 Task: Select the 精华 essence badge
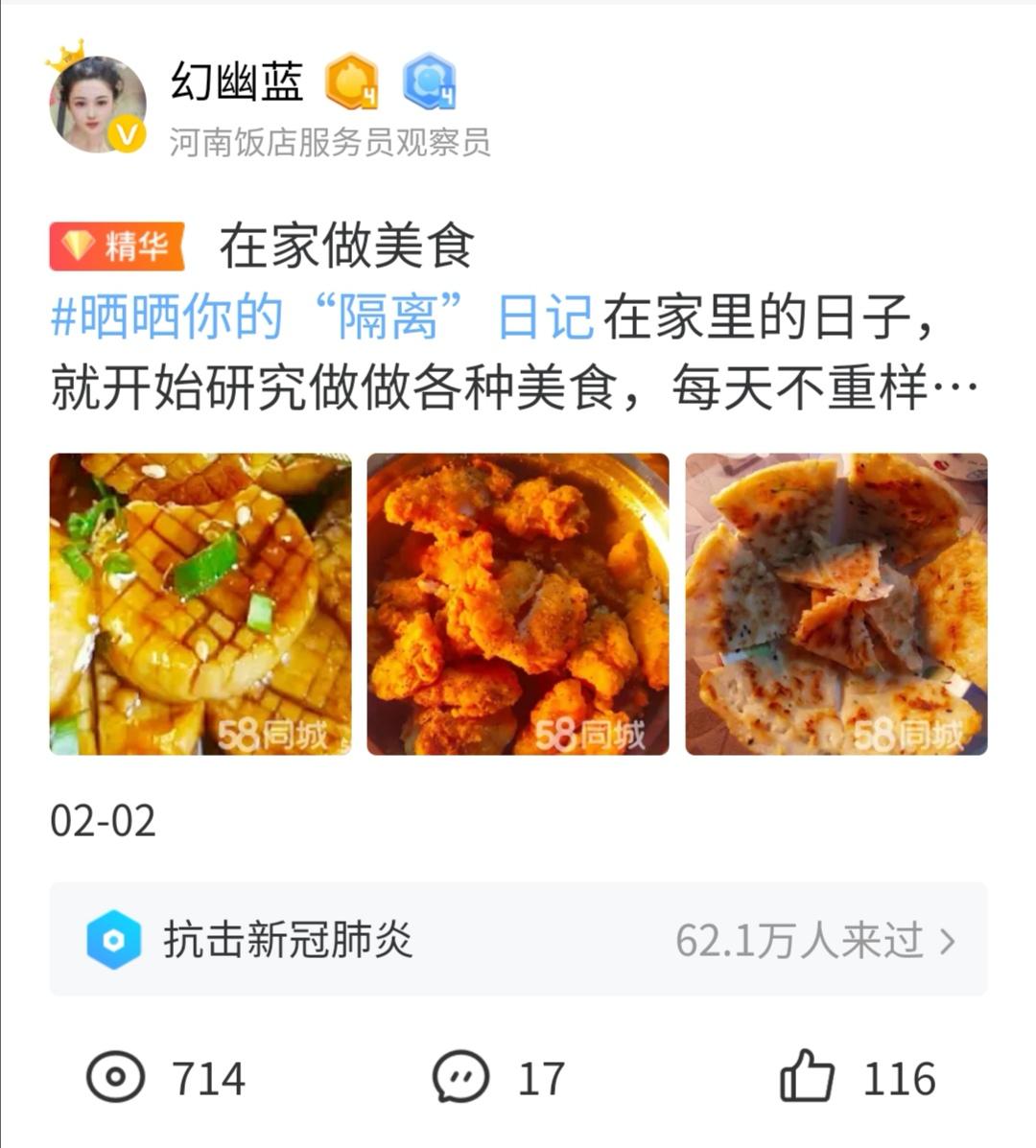[x=115, y=245]
